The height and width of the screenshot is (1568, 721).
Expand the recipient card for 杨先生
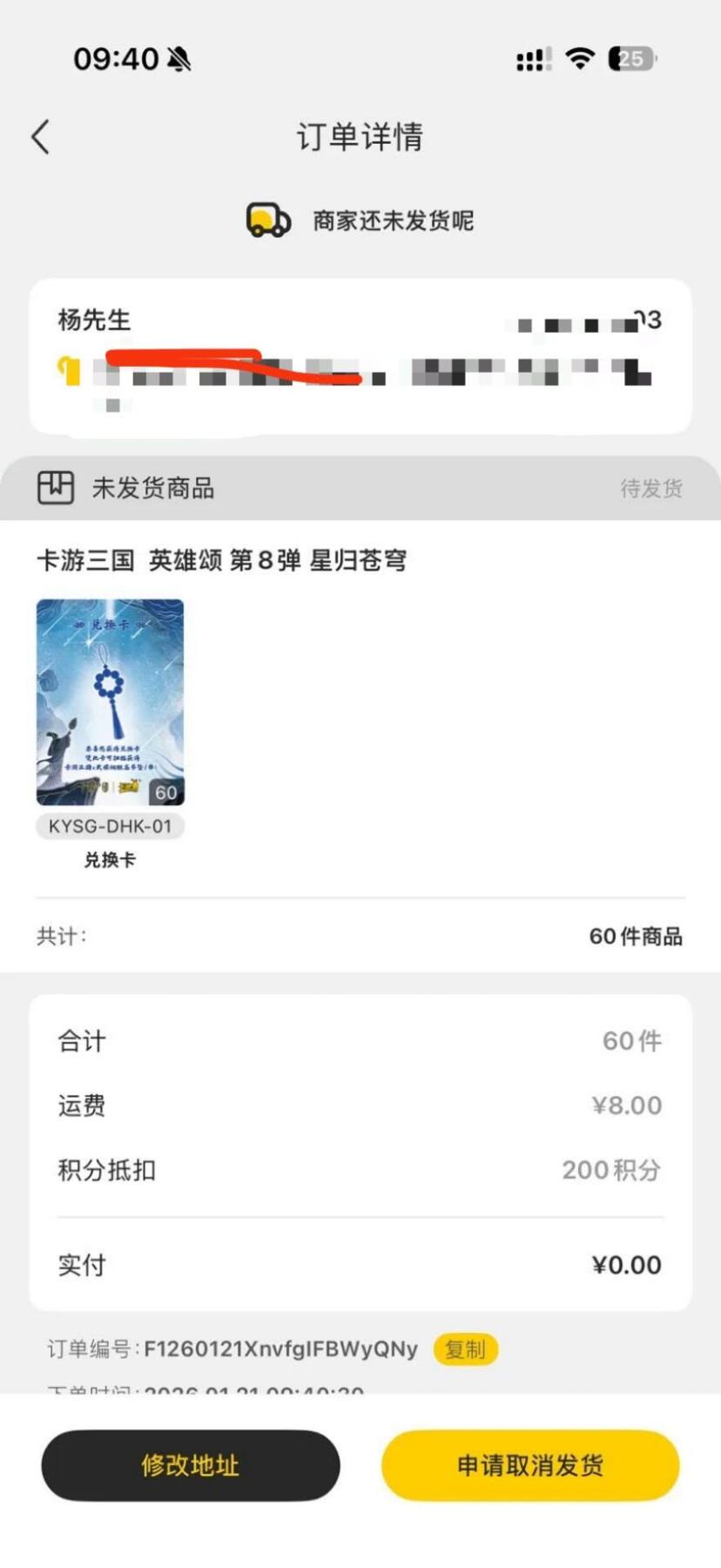(360, 353)
